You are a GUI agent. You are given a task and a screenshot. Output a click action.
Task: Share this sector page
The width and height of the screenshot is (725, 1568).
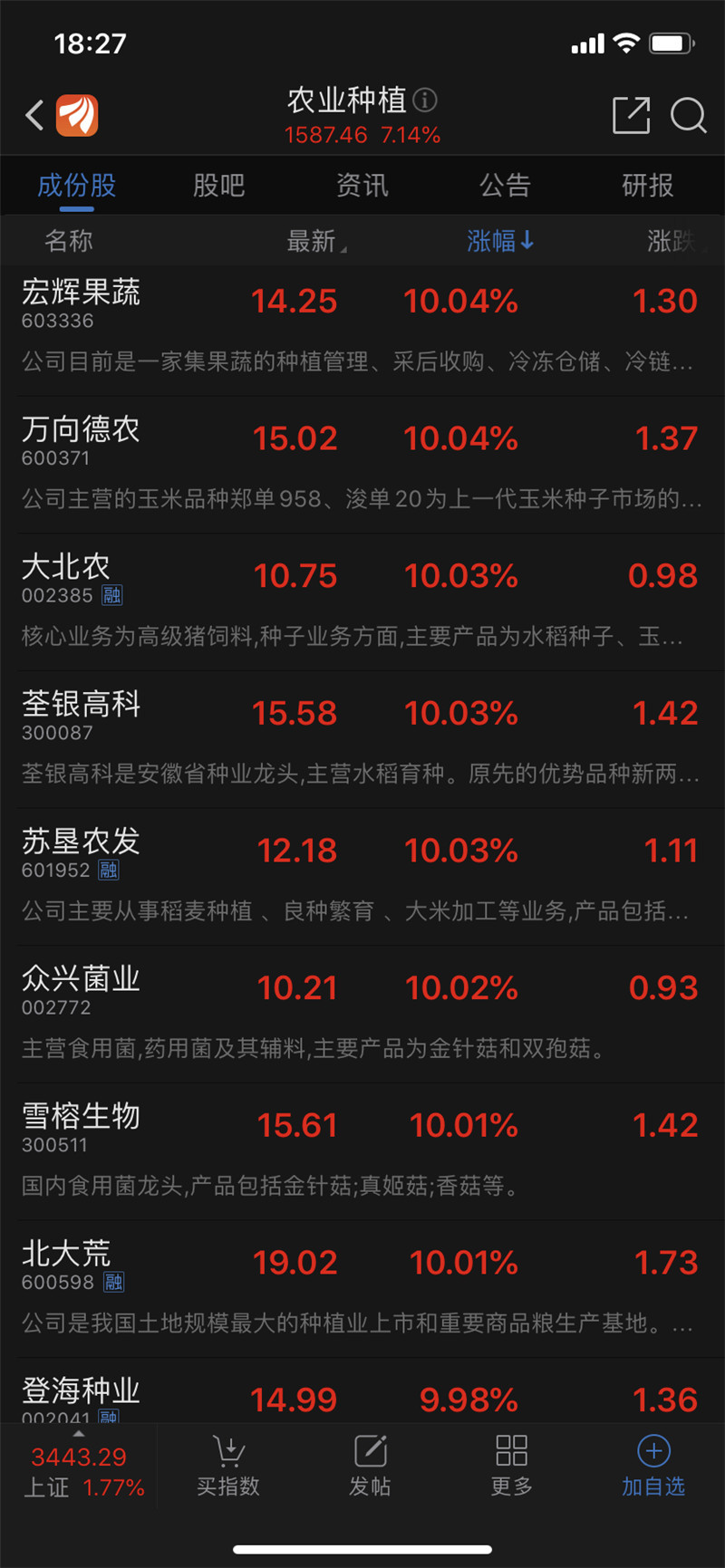[x=631, y=115]
